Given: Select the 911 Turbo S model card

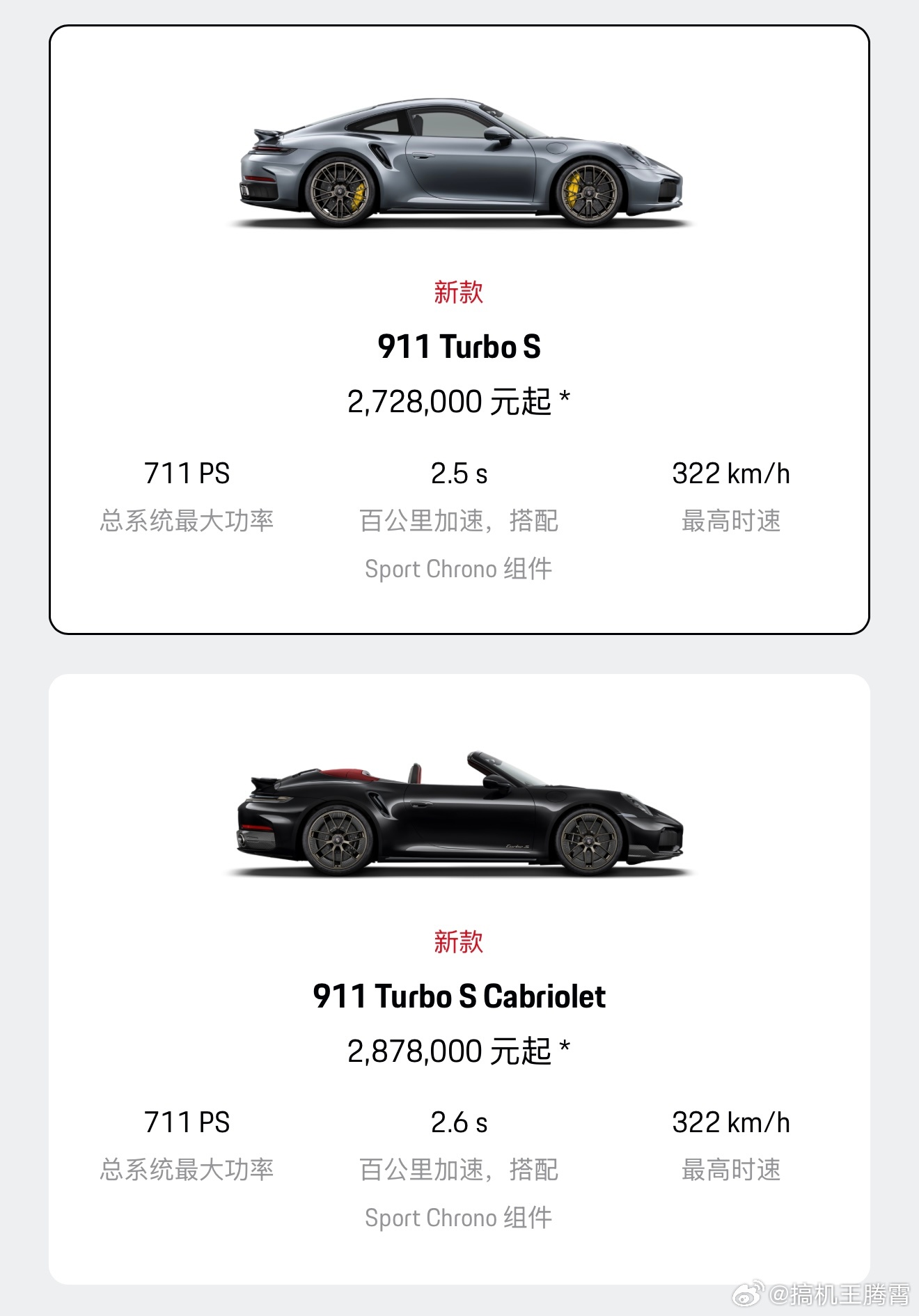Looking at the screenshot, I should [459, 330].
